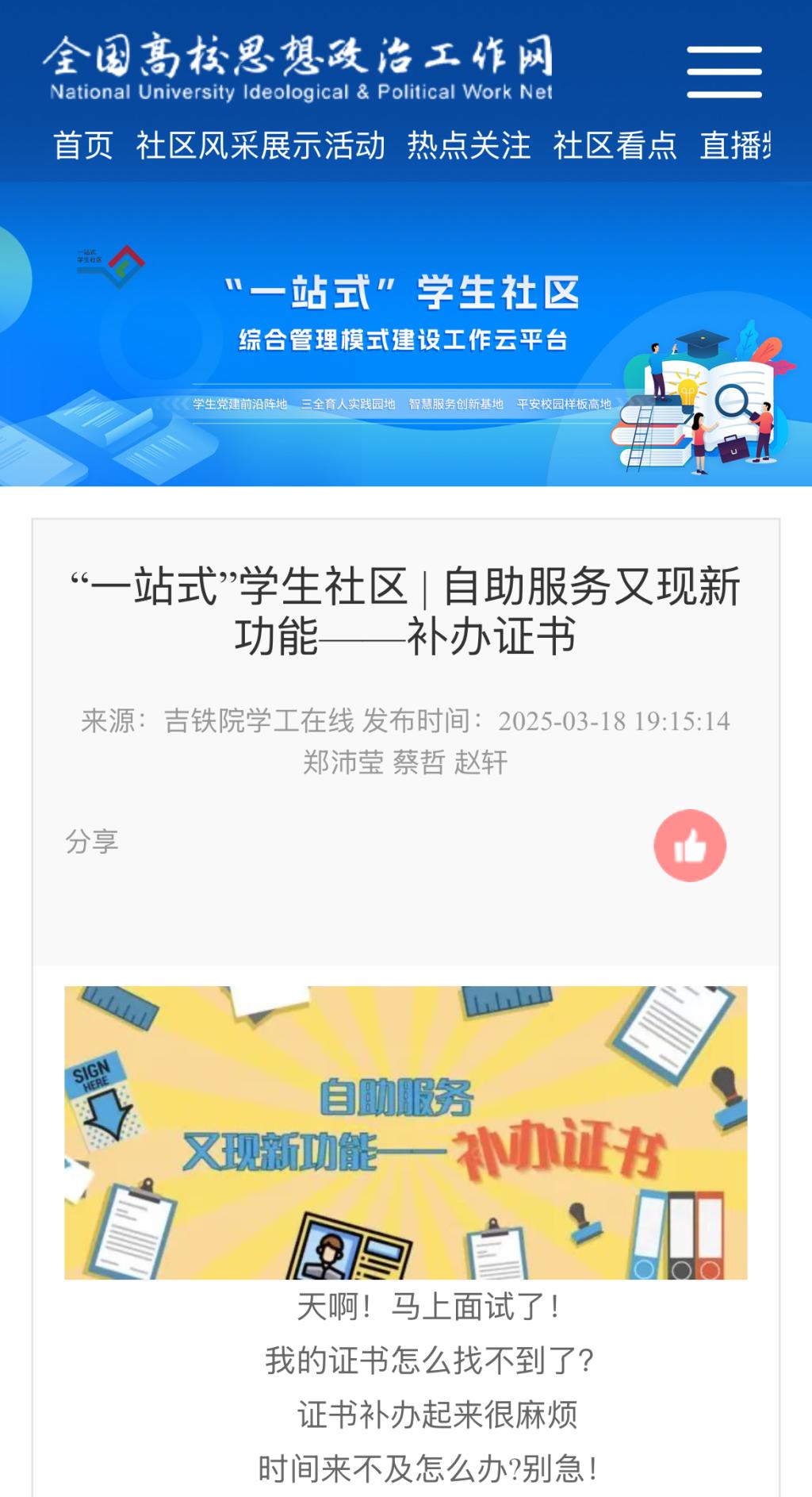The image size is (812, 1497).
Task: Go to 首页 home page
Action: click(x=83, y=146)
